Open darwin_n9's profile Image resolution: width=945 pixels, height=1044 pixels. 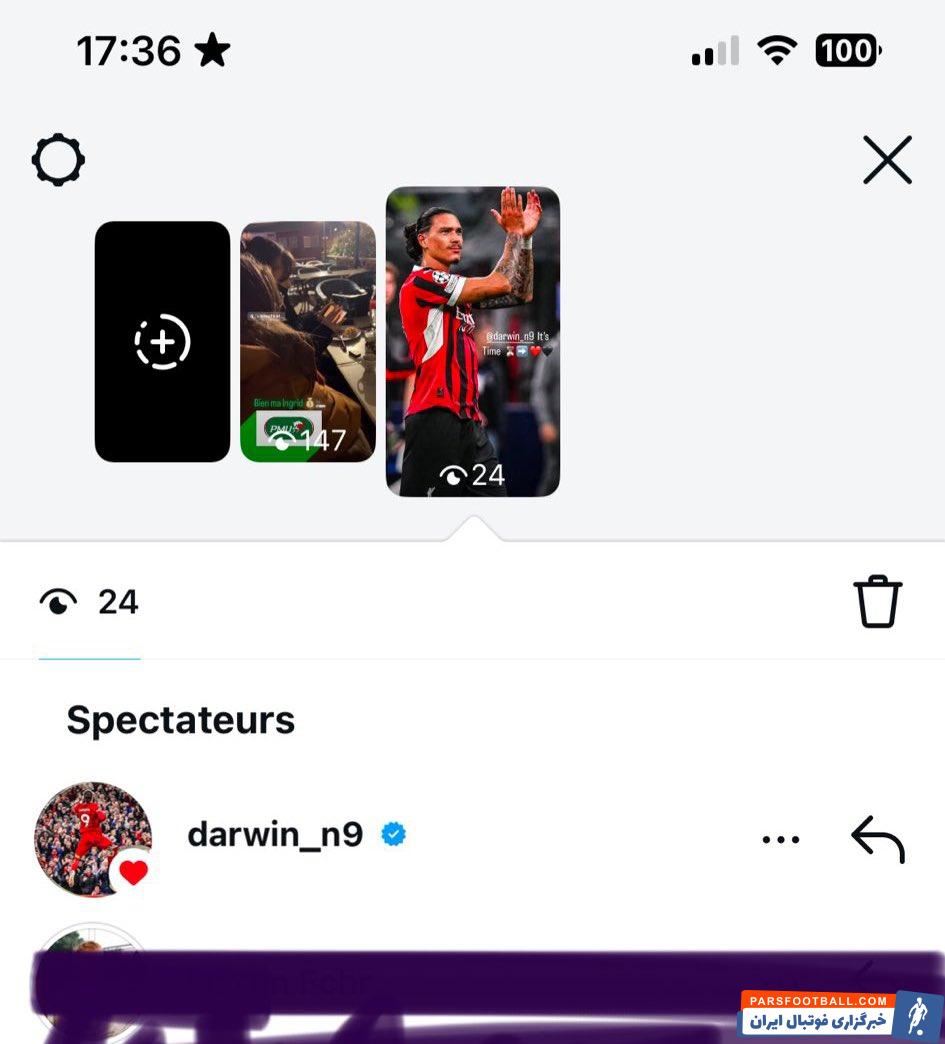[274, 834]
